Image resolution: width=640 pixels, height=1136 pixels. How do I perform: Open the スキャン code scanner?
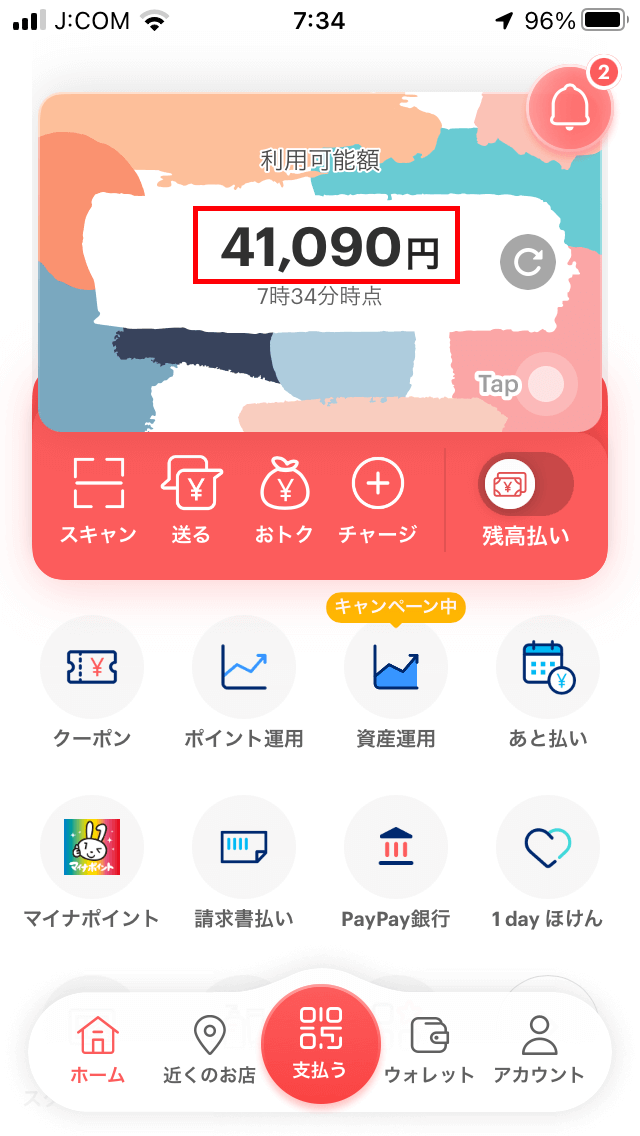pos(99,500)
